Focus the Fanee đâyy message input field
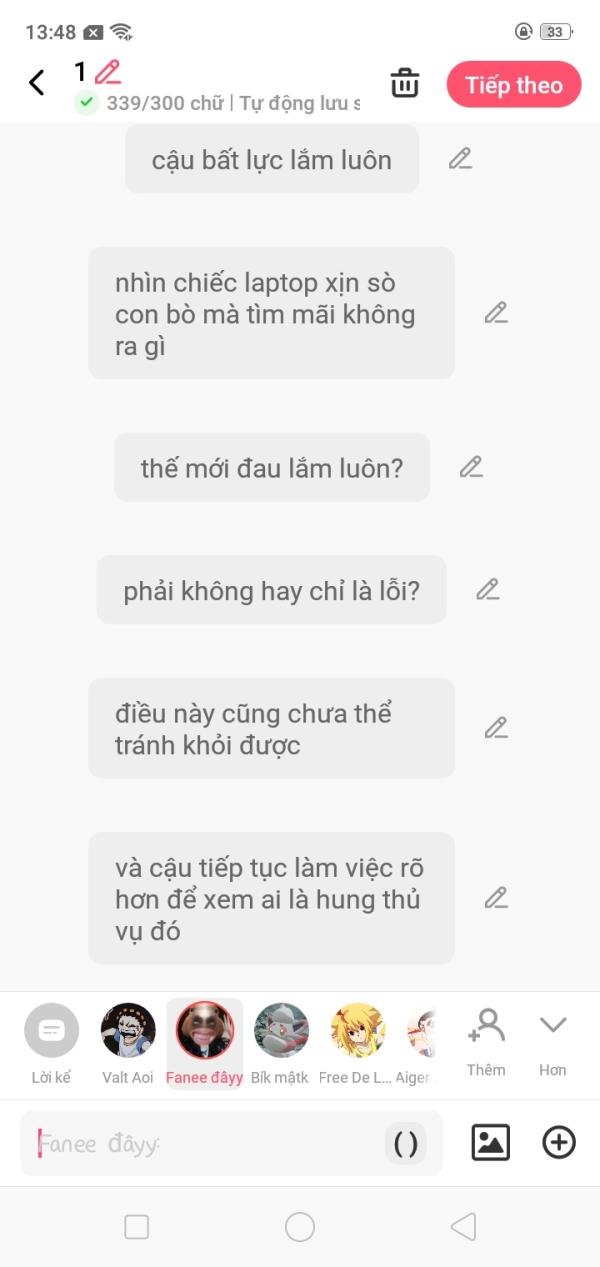This screenshot has width=600, height=1267. tap(205, 1143)
